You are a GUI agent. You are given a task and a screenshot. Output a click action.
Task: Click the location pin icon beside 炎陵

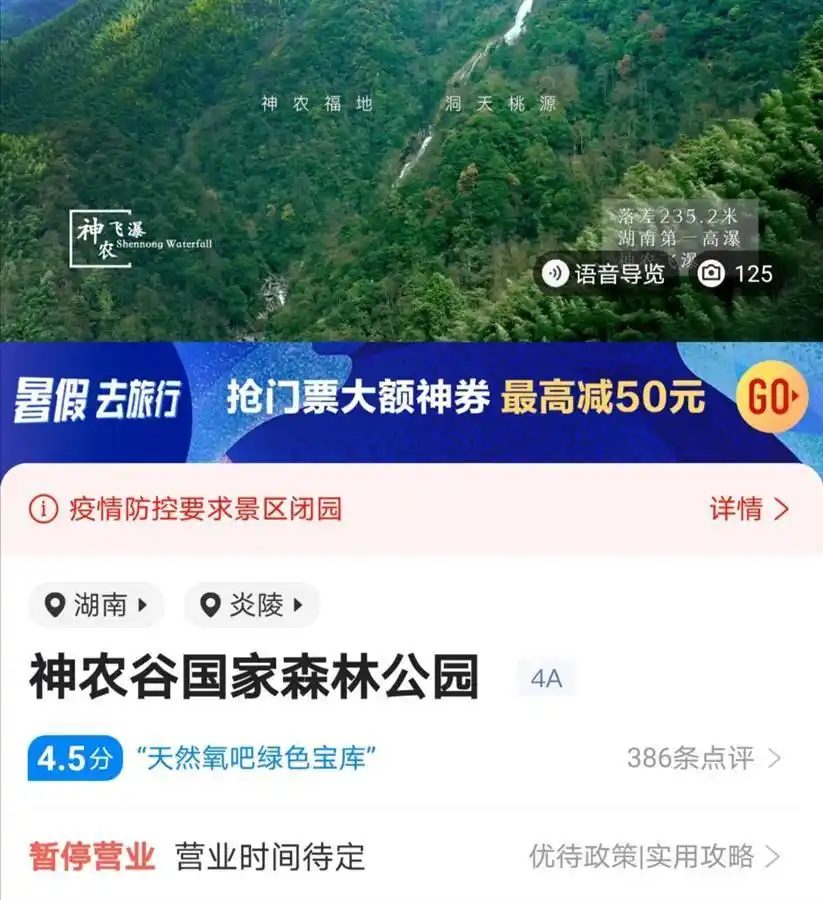coord(208,605)
